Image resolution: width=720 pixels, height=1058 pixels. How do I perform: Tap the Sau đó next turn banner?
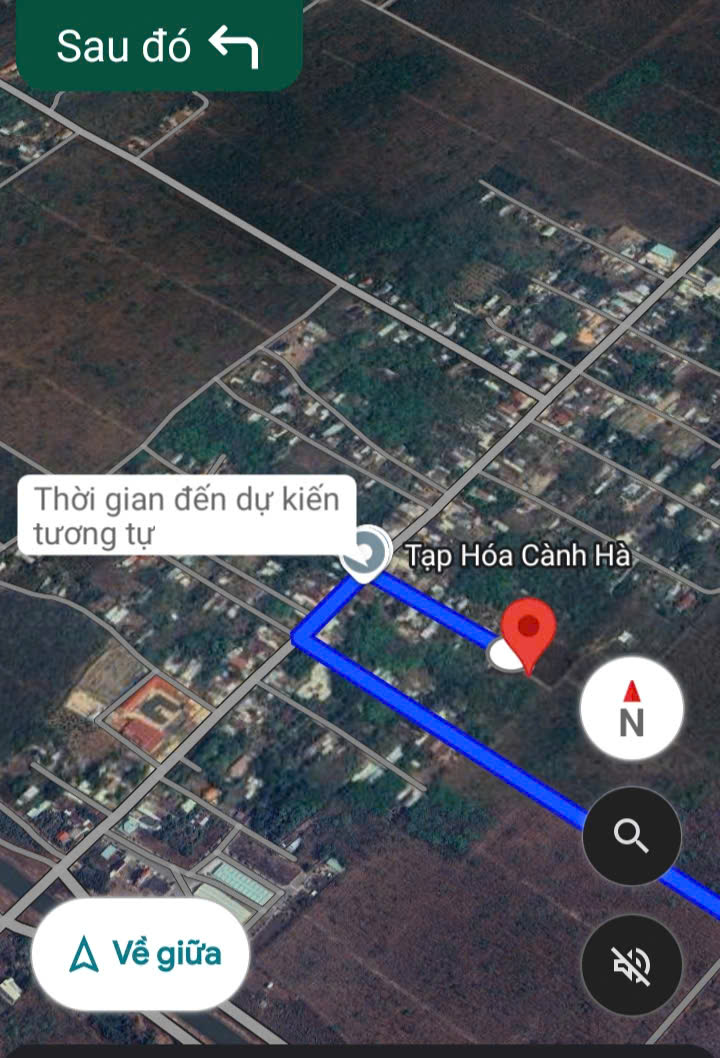tap(157, 46)
